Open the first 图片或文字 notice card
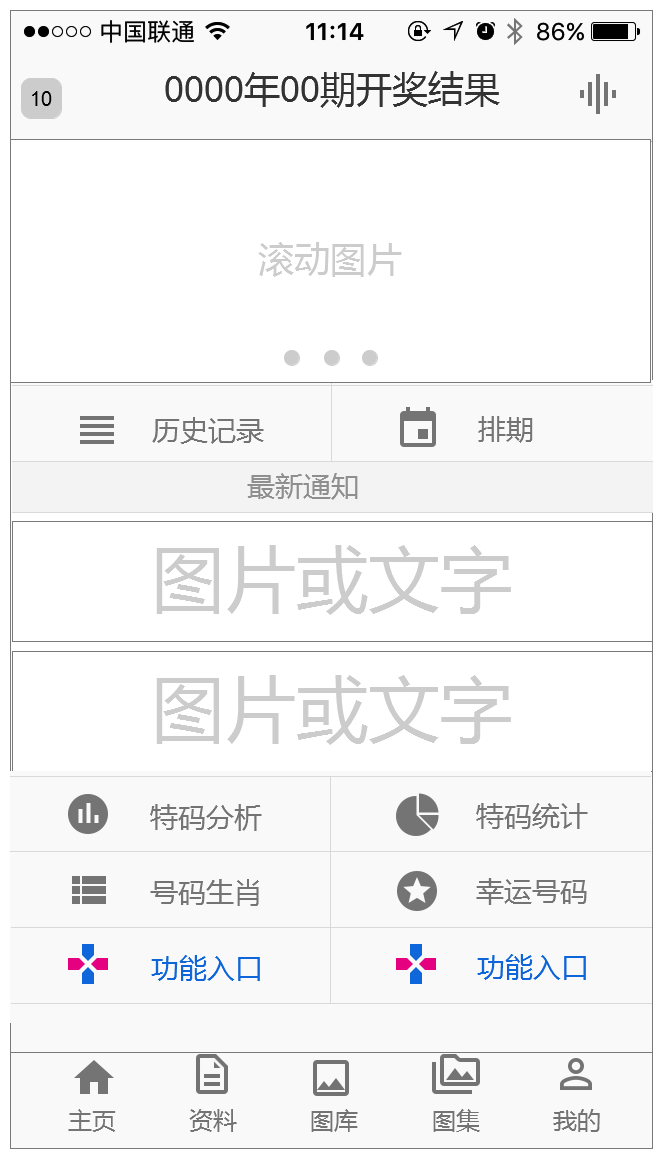The image size is (660, 1156). coord(331,581)
